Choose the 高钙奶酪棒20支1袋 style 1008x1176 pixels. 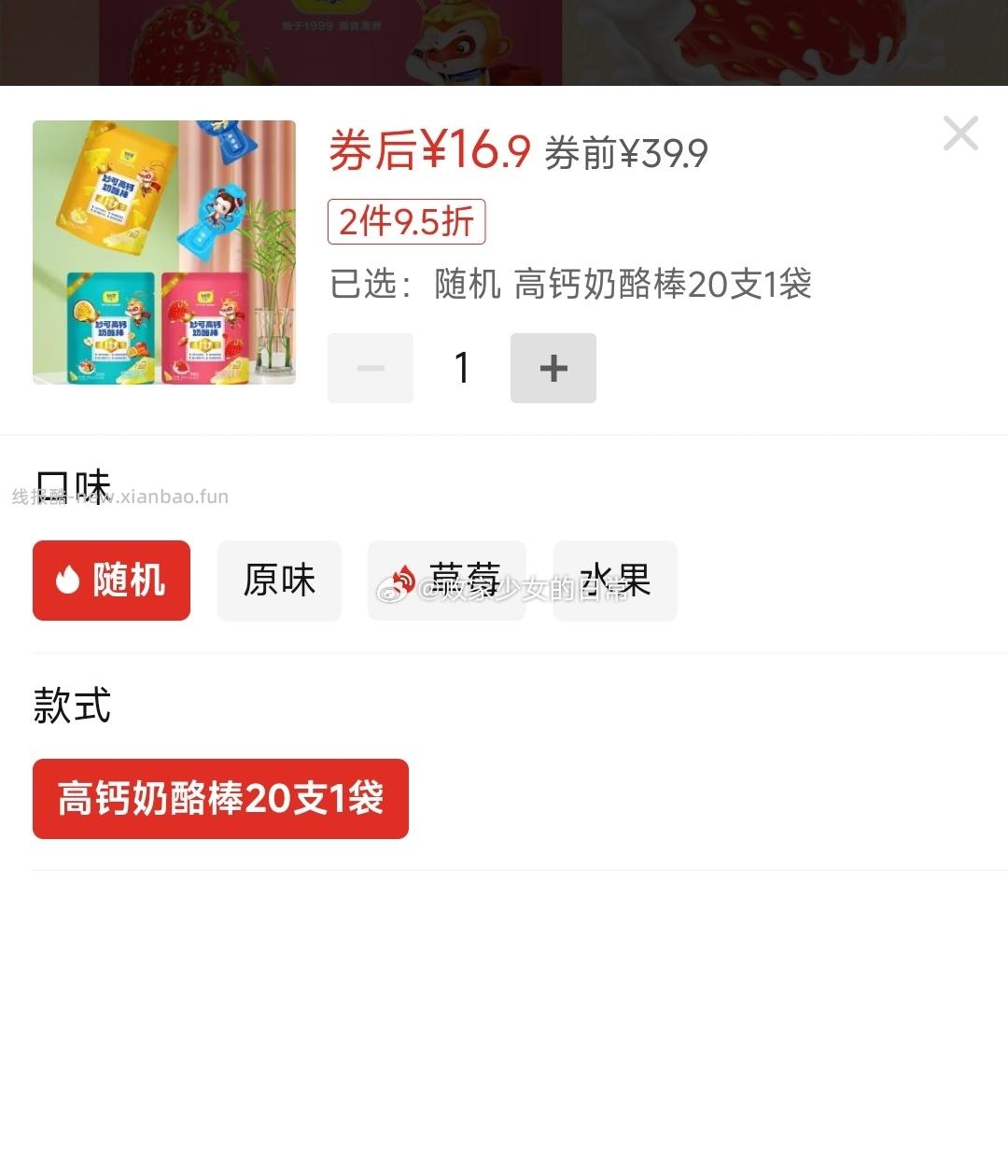tap(220, 799)
